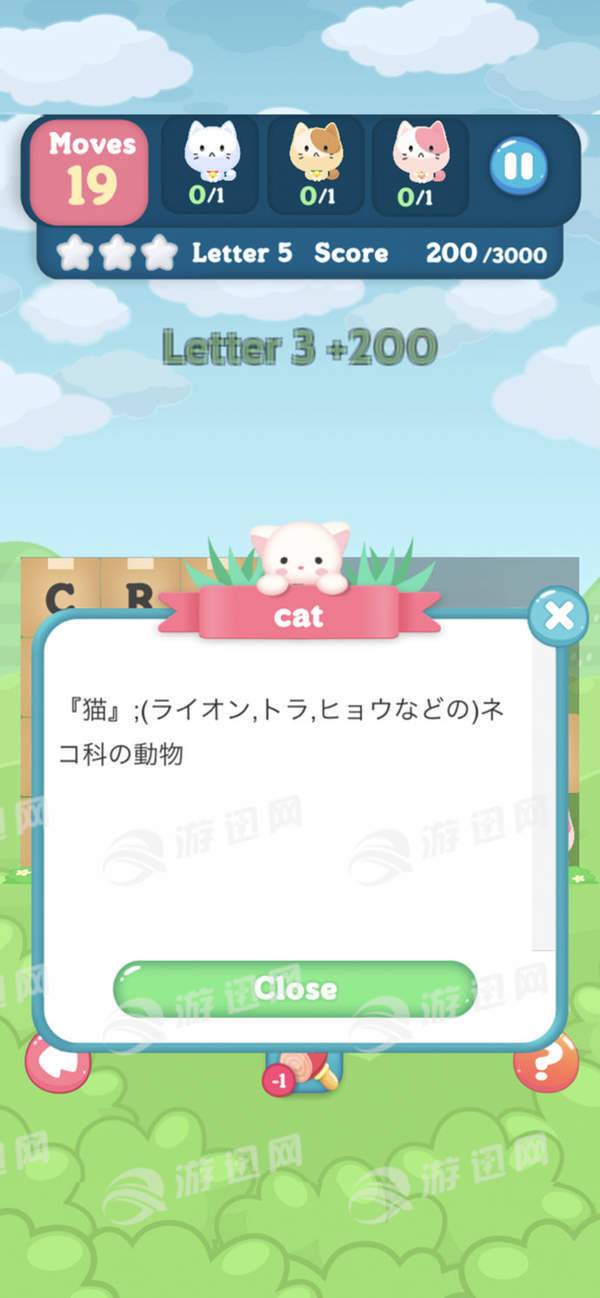Image resolution: width=600 pixels, height=1298 pixels.
Task: Dismiss the cat definition dialog with X
Action: pos(559,616)
